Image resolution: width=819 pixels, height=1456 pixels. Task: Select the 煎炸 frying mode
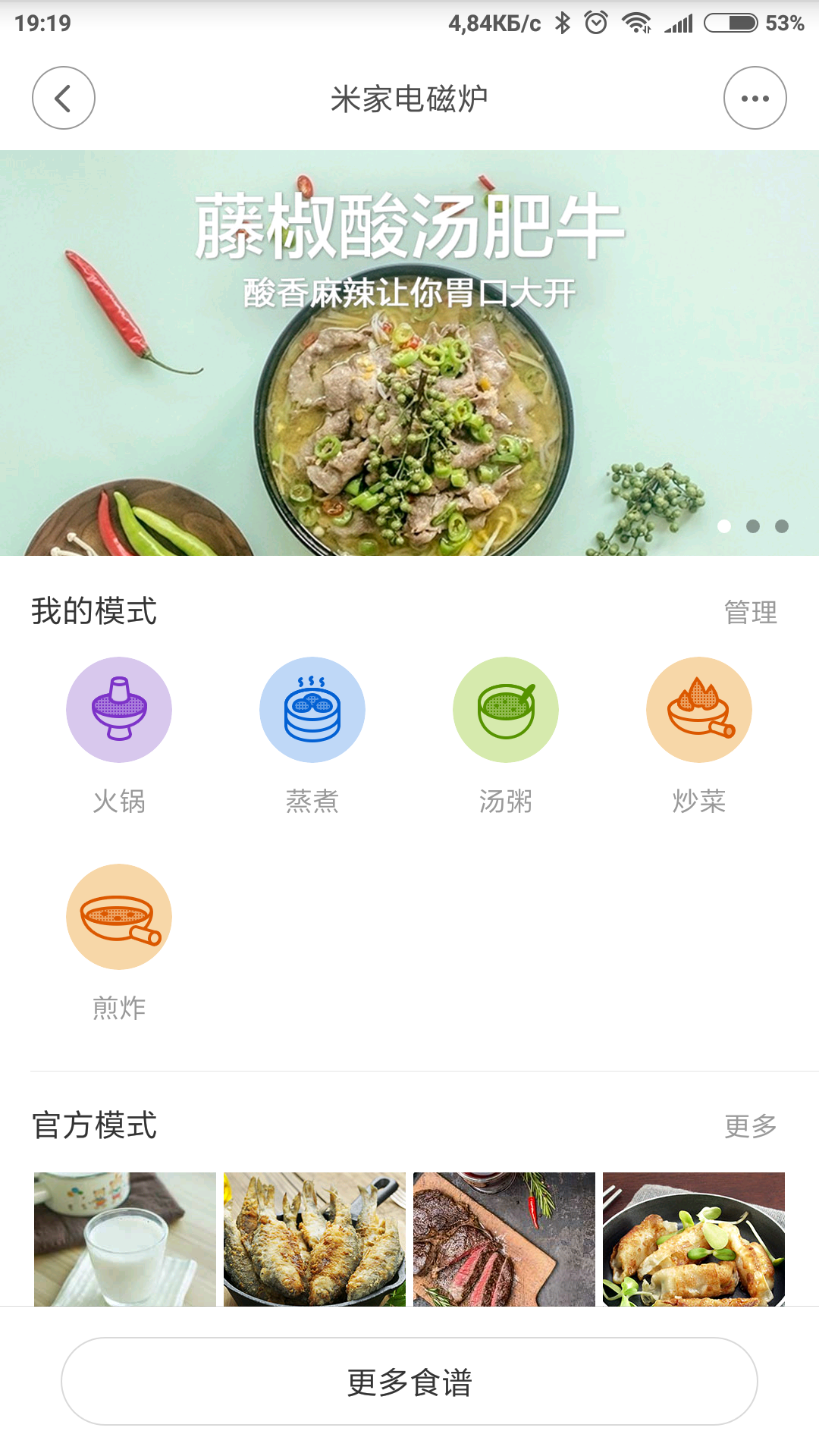click(119, 918)
